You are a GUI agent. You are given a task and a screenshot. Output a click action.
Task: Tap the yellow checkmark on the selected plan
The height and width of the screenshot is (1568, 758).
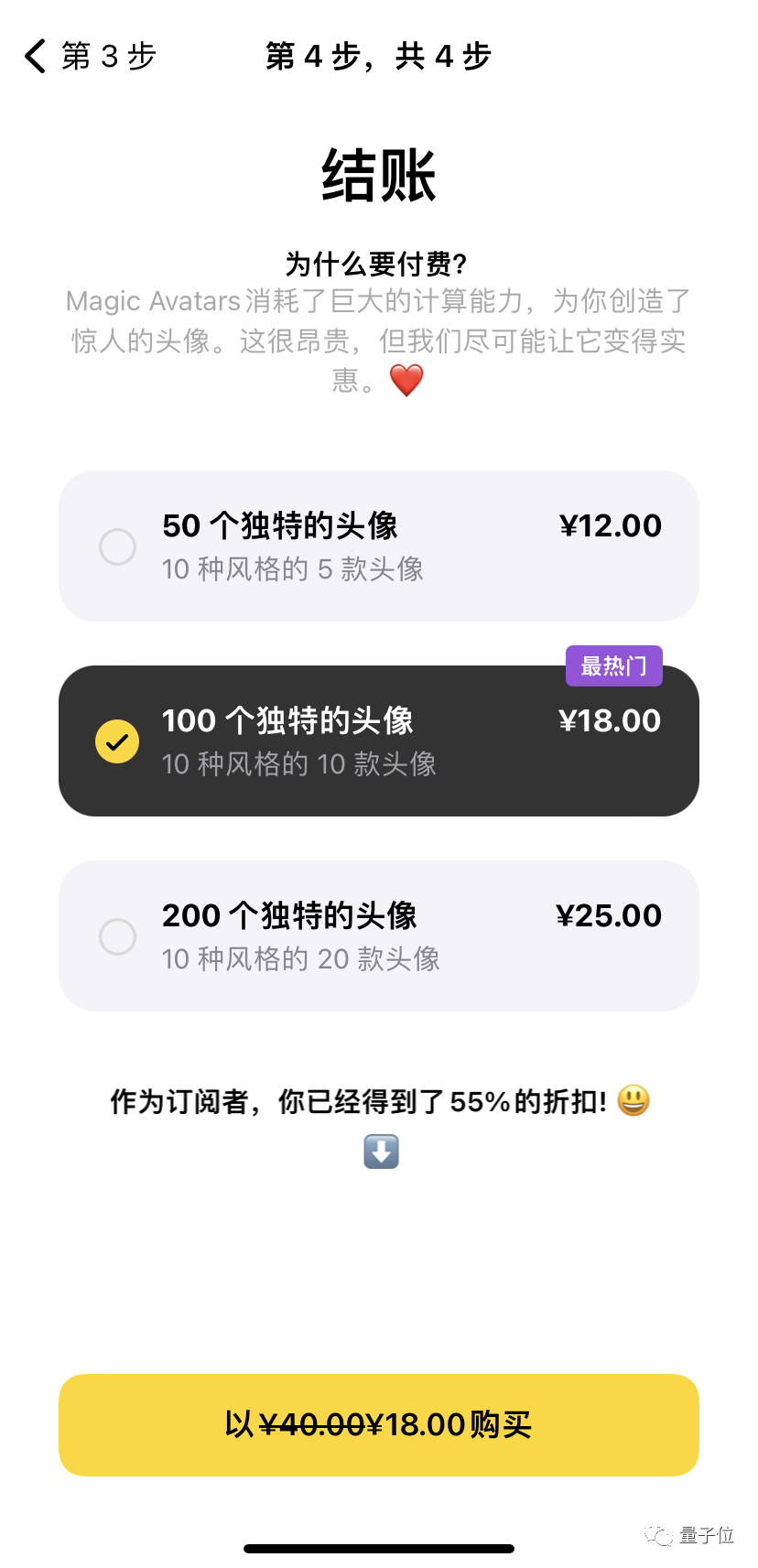tap(116, 741)
